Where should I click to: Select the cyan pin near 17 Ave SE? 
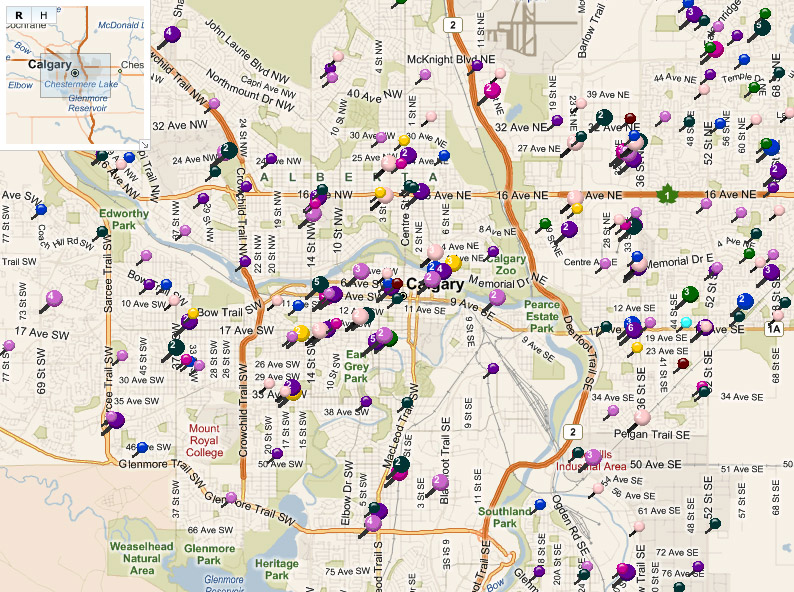686,322
